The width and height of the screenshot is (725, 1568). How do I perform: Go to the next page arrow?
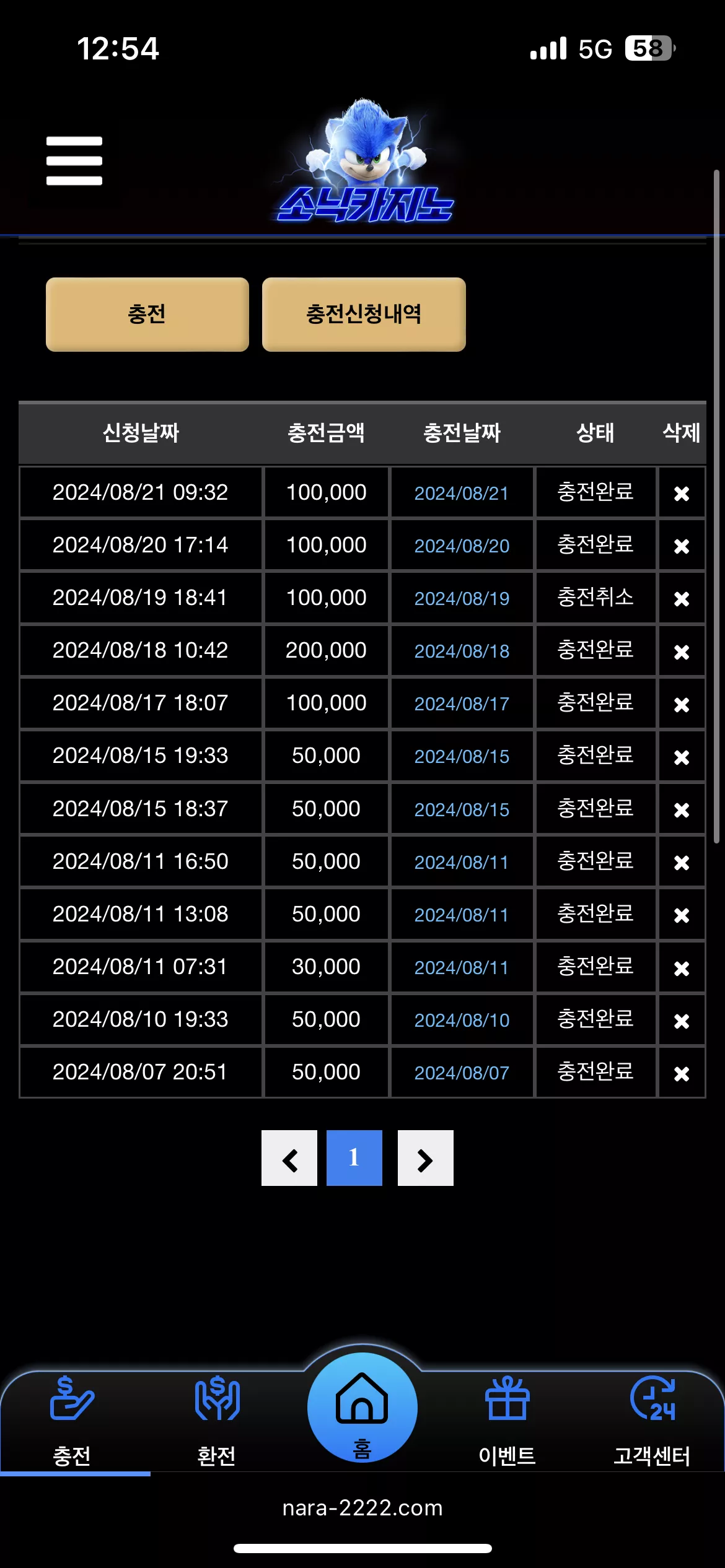pyautogui.click(x=426, y=1158)
